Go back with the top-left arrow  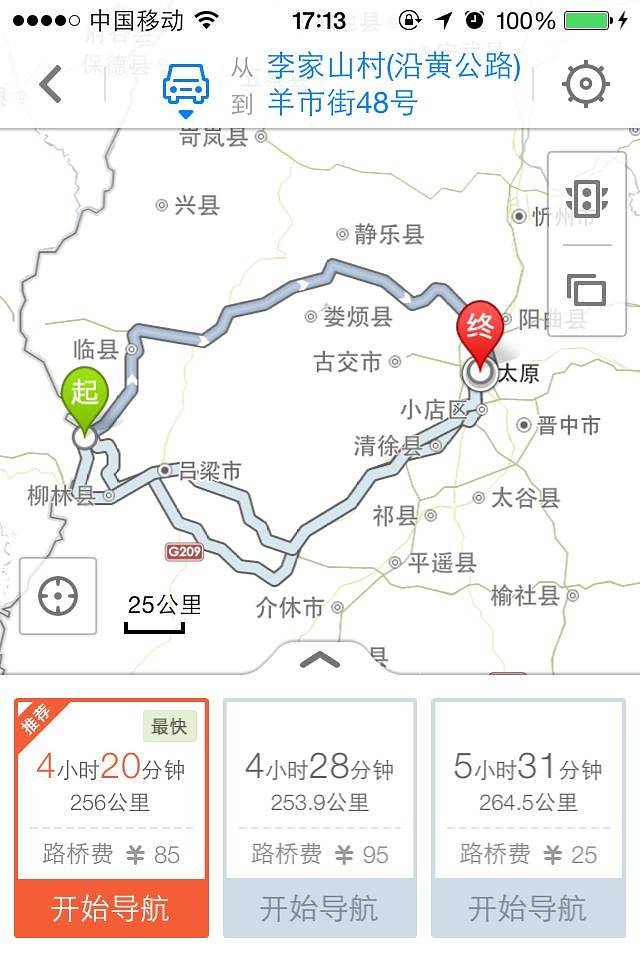(51, 84)
